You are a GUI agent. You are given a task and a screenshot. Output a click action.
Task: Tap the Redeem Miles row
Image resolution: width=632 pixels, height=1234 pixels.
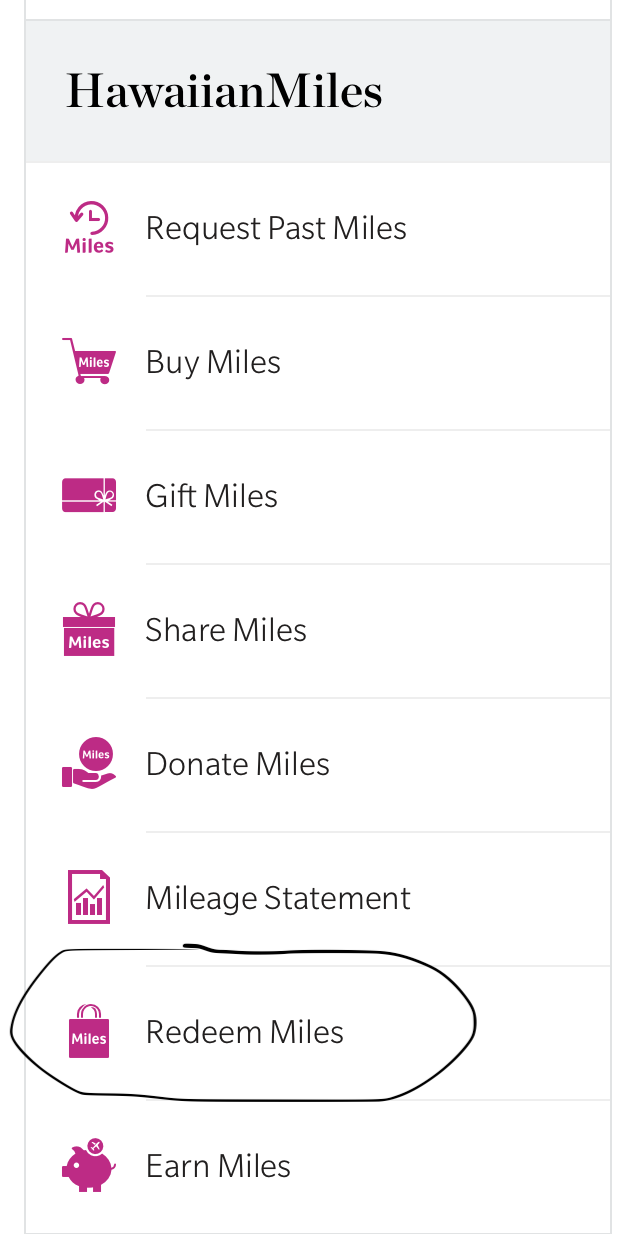(x=318, y=1033)
